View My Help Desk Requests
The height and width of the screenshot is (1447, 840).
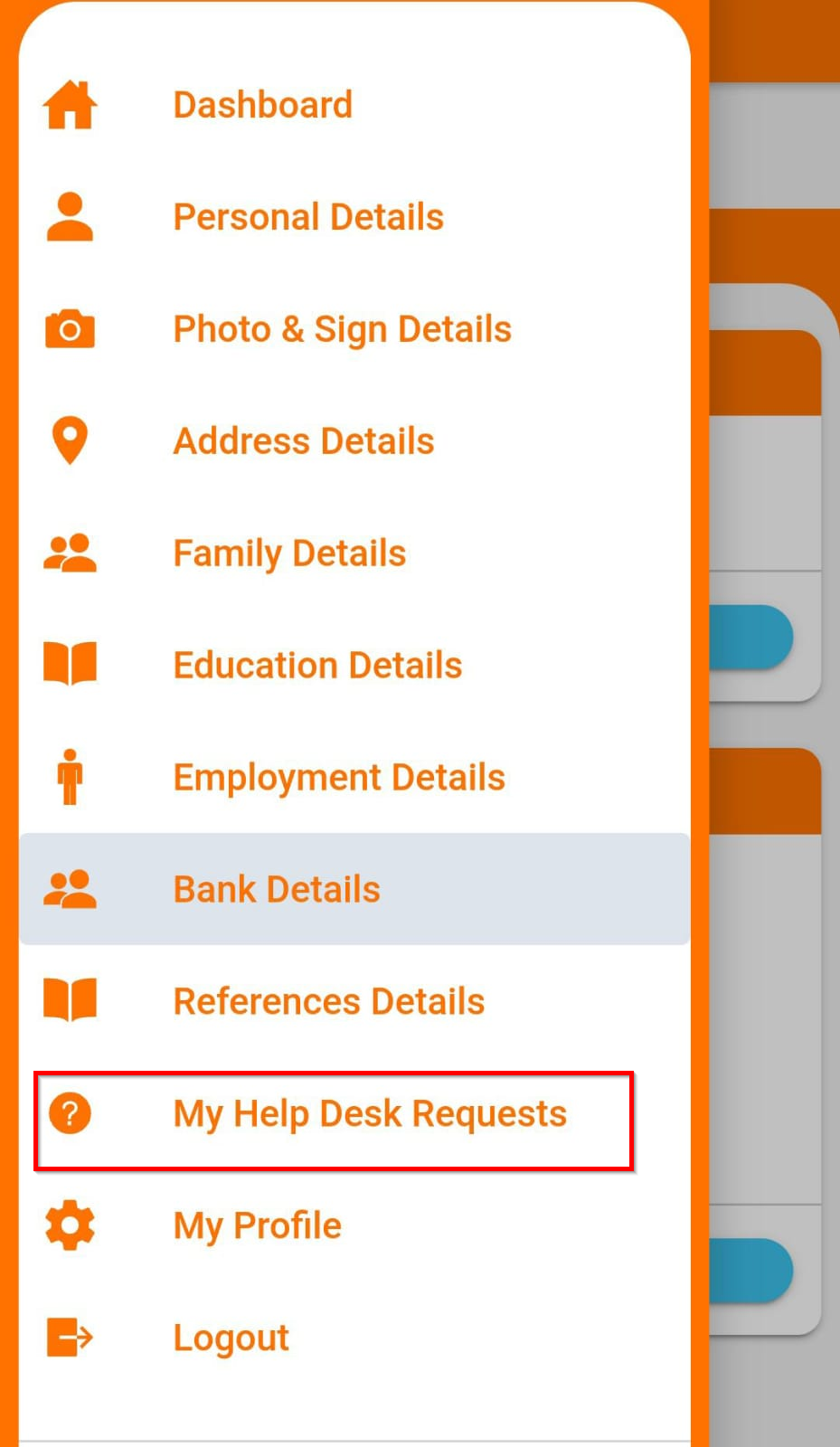point(370,1114)
